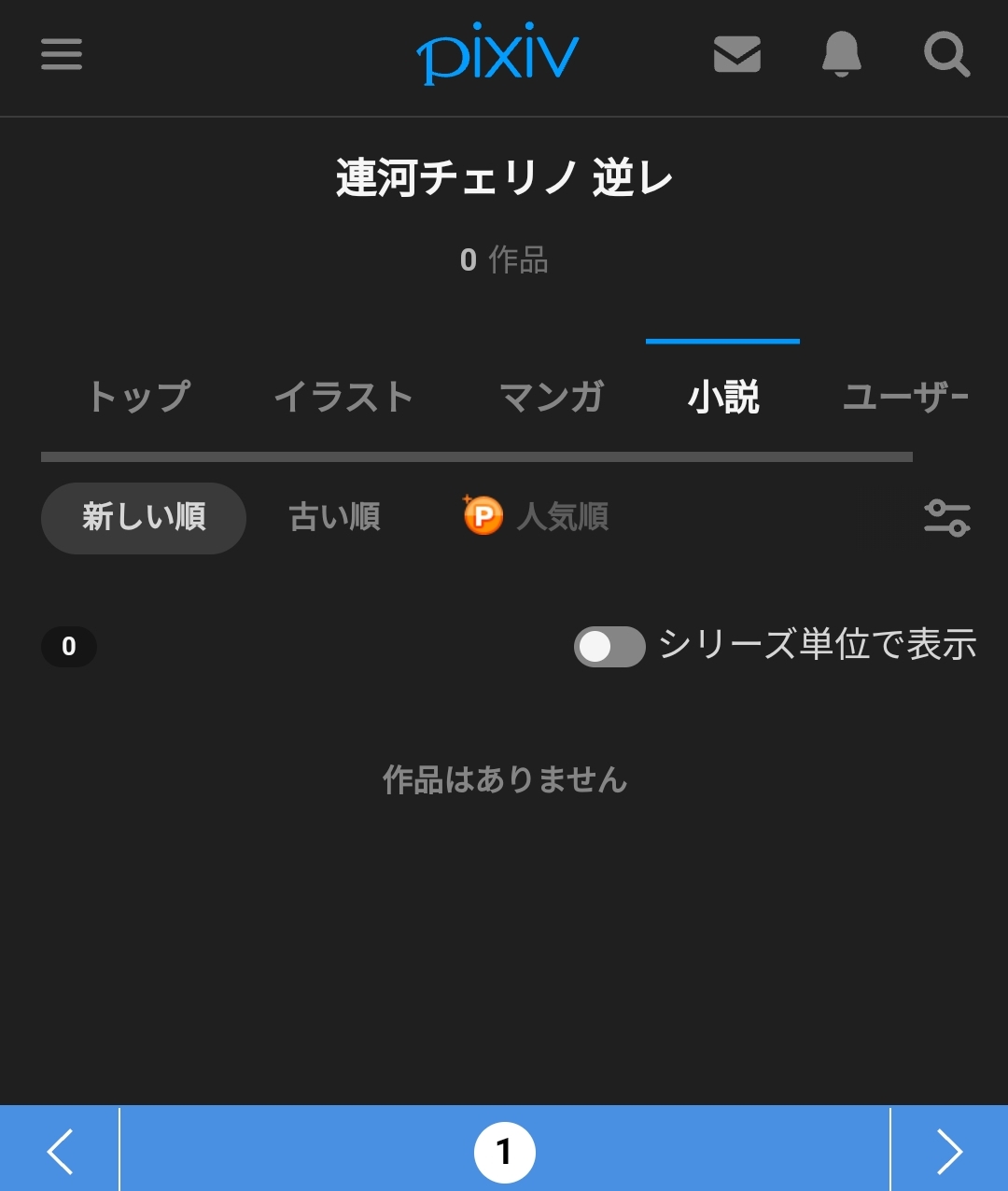Go to the next page arrow
1008x1191 pixels.
coord(949,1150)
